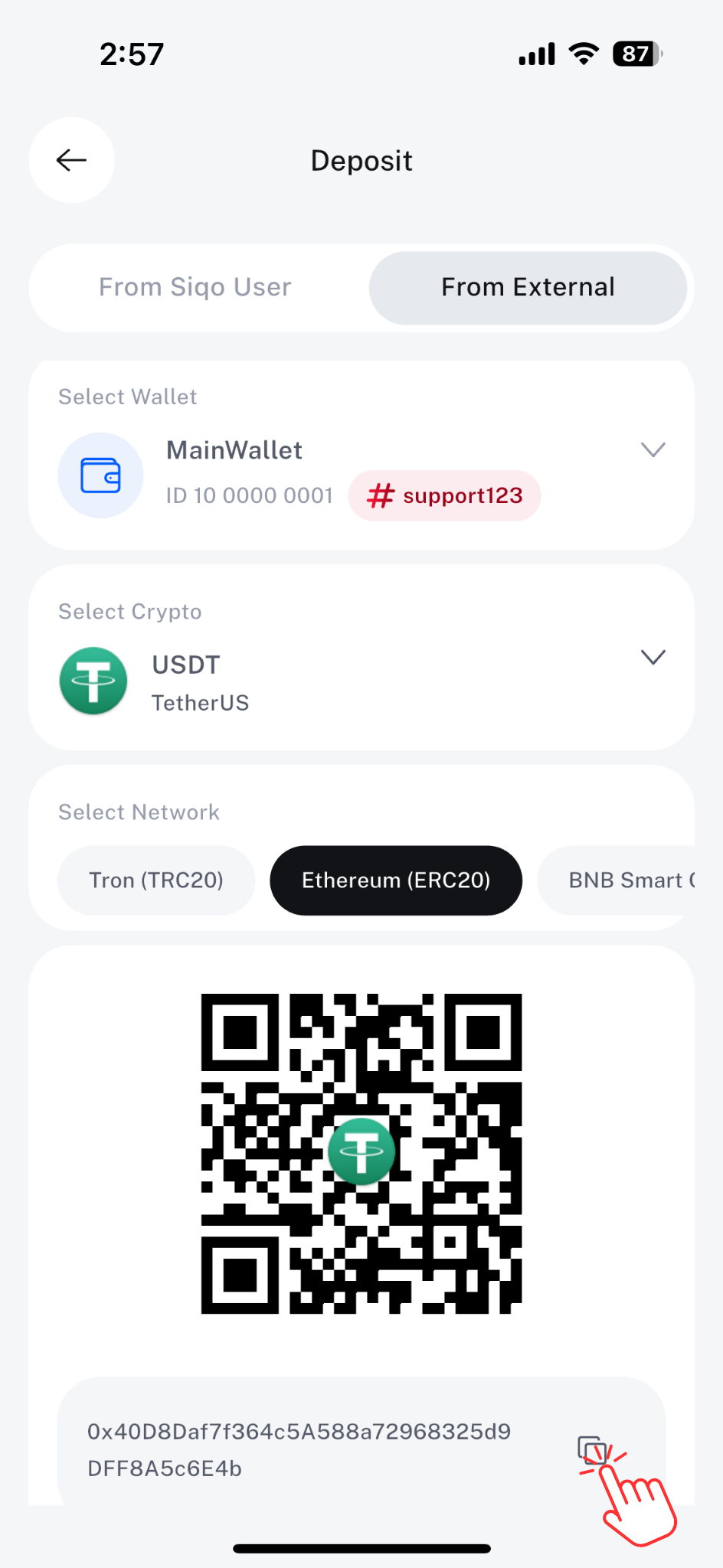Choose the Tron (TRC20) network
Image resolution: width=723 pixels, height=1568 pixels.
point(156,880)
